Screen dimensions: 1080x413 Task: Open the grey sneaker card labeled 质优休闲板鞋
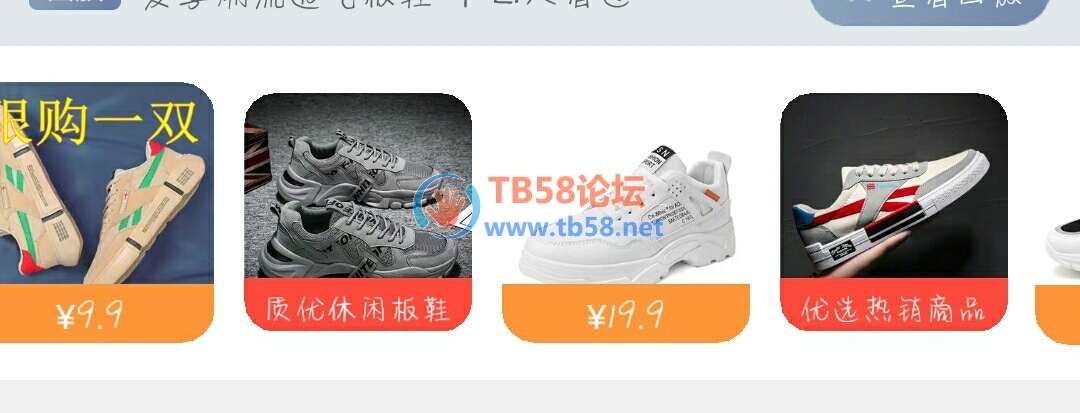click(358, 210)
